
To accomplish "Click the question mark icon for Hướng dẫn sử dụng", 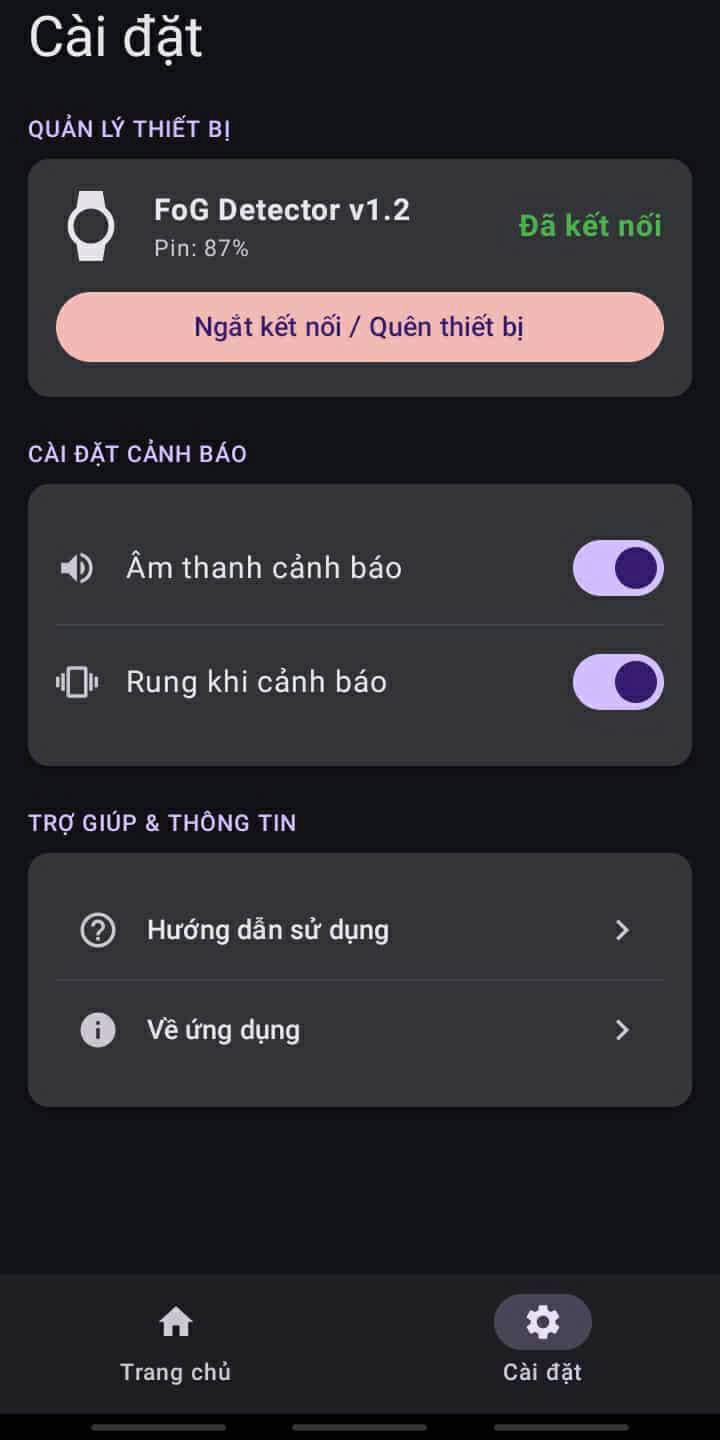I will (96, 930).
